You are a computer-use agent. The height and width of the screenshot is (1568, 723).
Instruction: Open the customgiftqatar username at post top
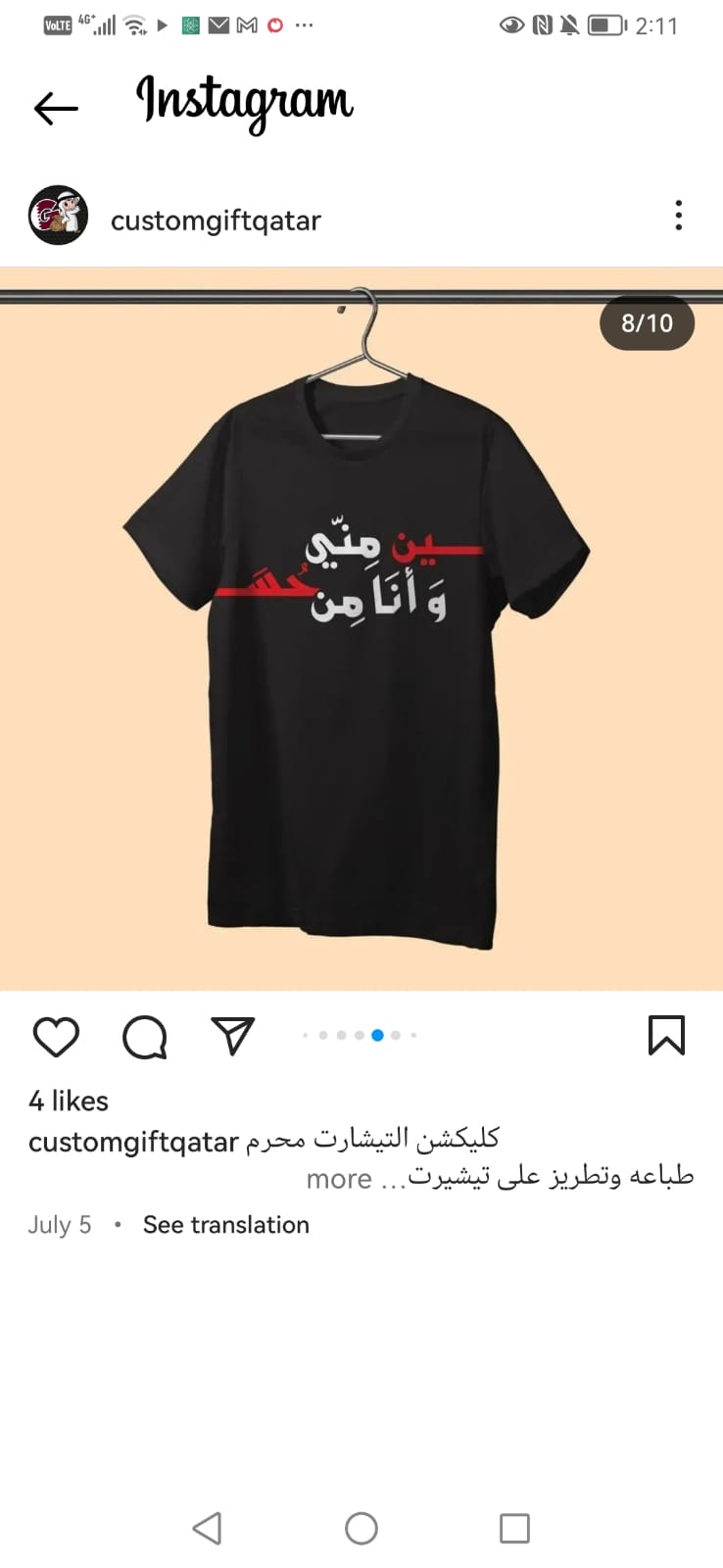pos(216,220)
